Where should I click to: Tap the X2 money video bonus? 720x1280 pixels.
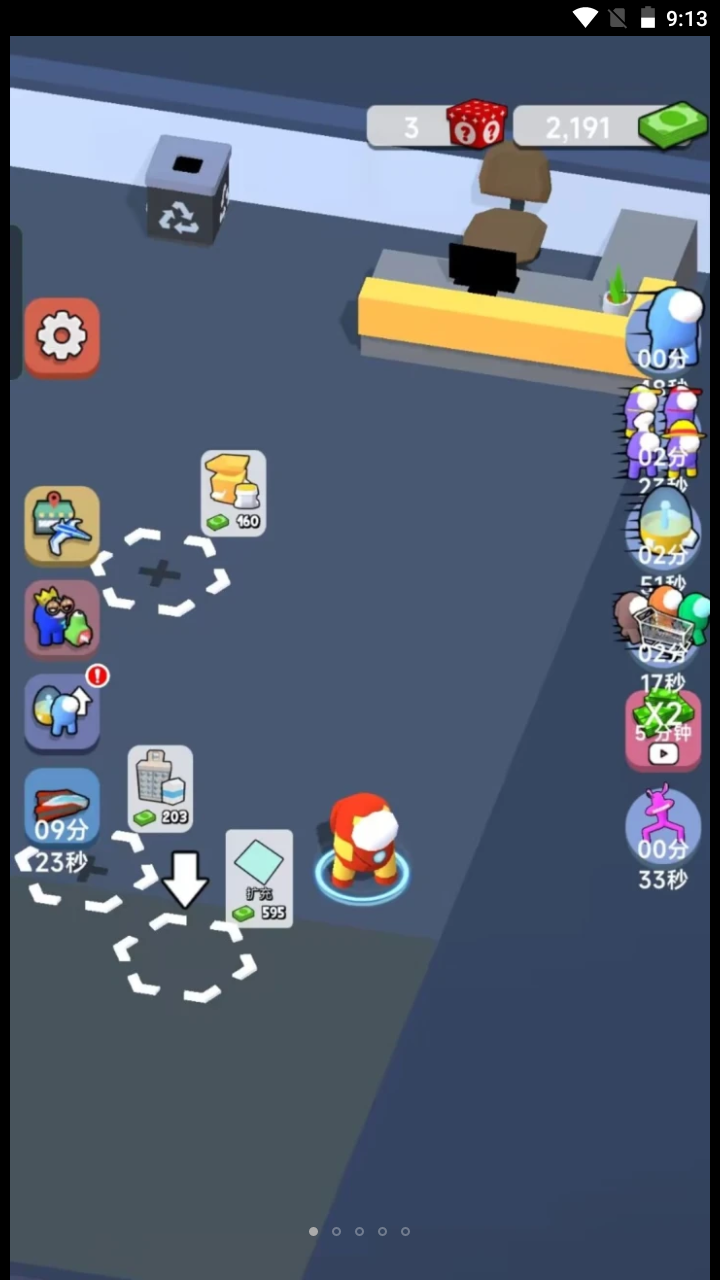click(663, 729)
